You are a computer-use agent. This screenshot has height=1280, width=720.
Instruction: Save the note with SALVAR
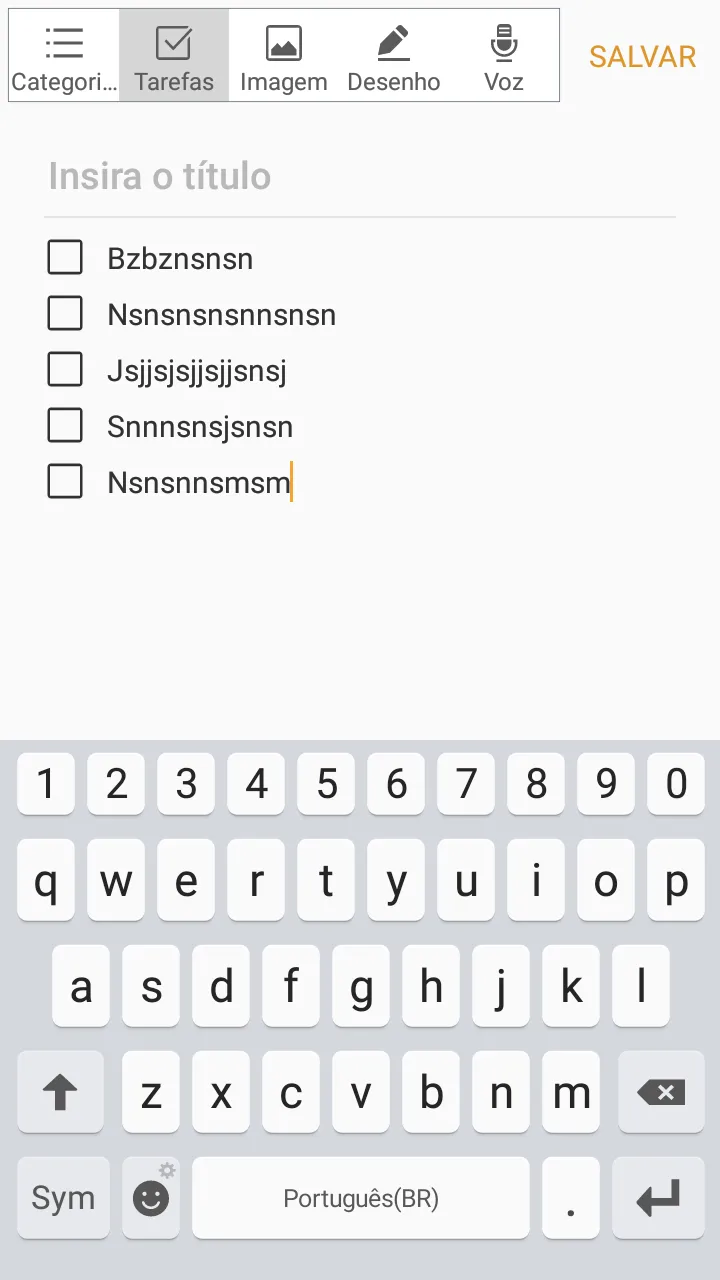[x=642, y=57]
